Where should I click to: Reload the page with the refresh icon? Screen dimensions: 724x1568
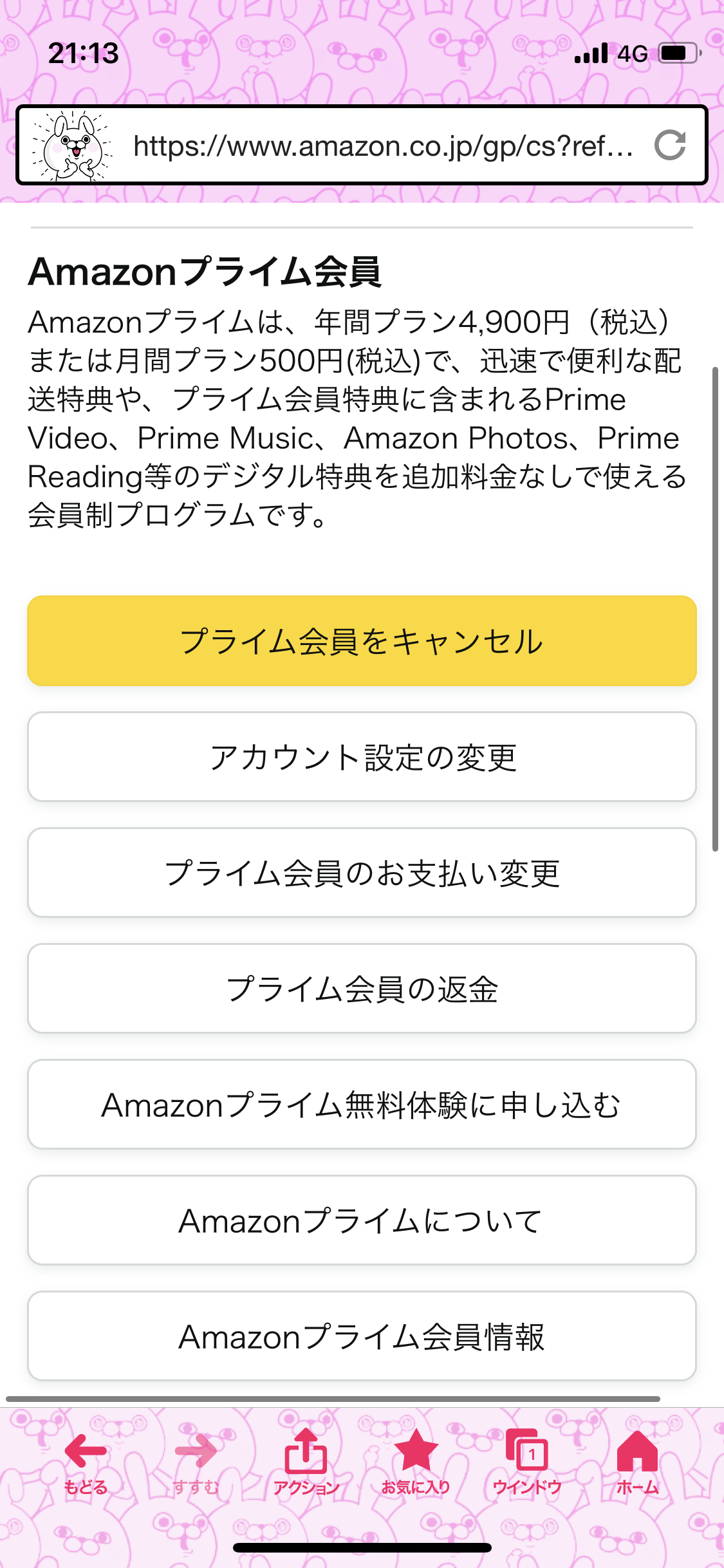tap(670, 145)
